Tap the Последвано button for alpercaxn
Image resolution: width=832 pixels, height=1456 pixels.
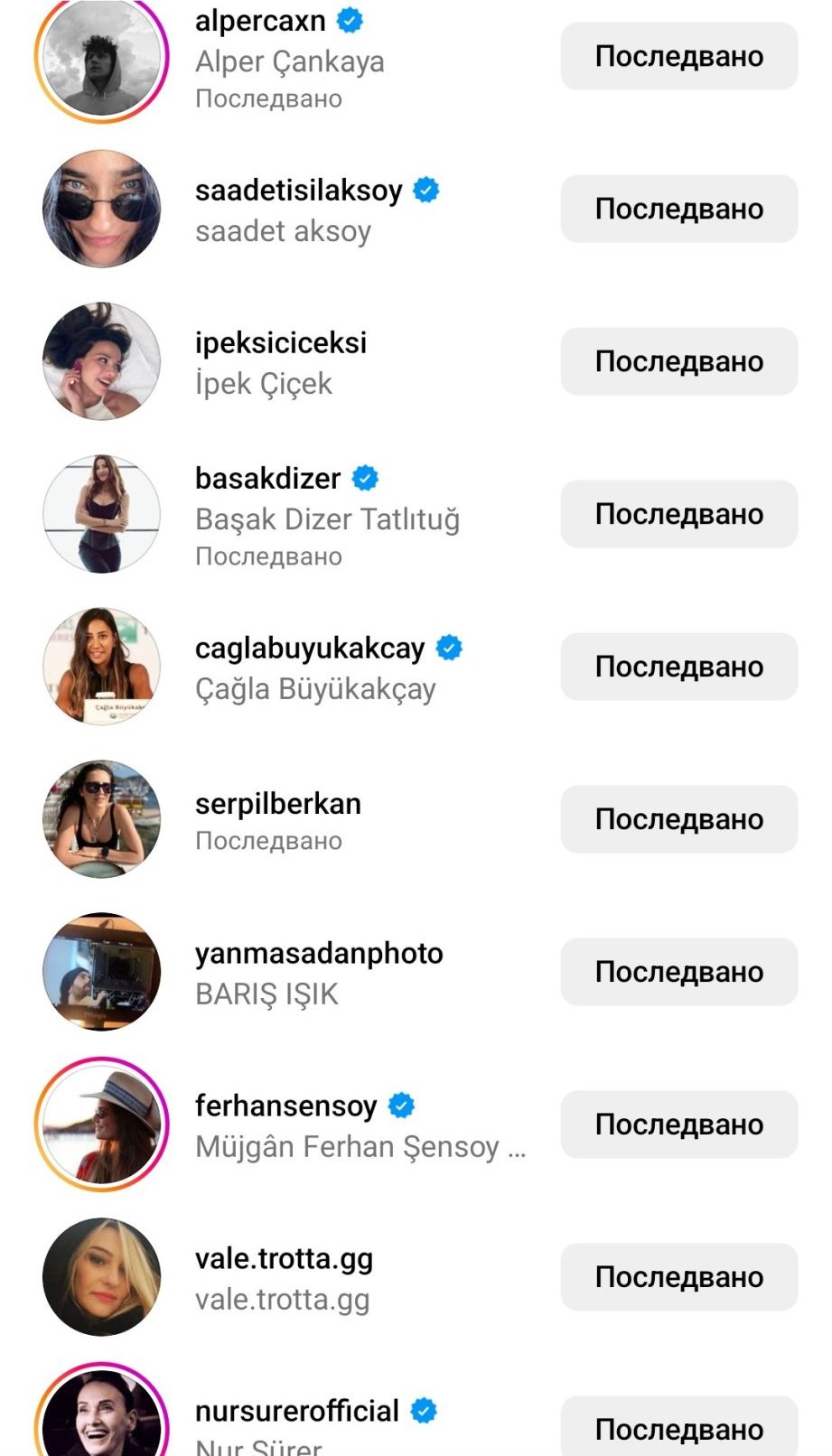[x=678, y=56]
